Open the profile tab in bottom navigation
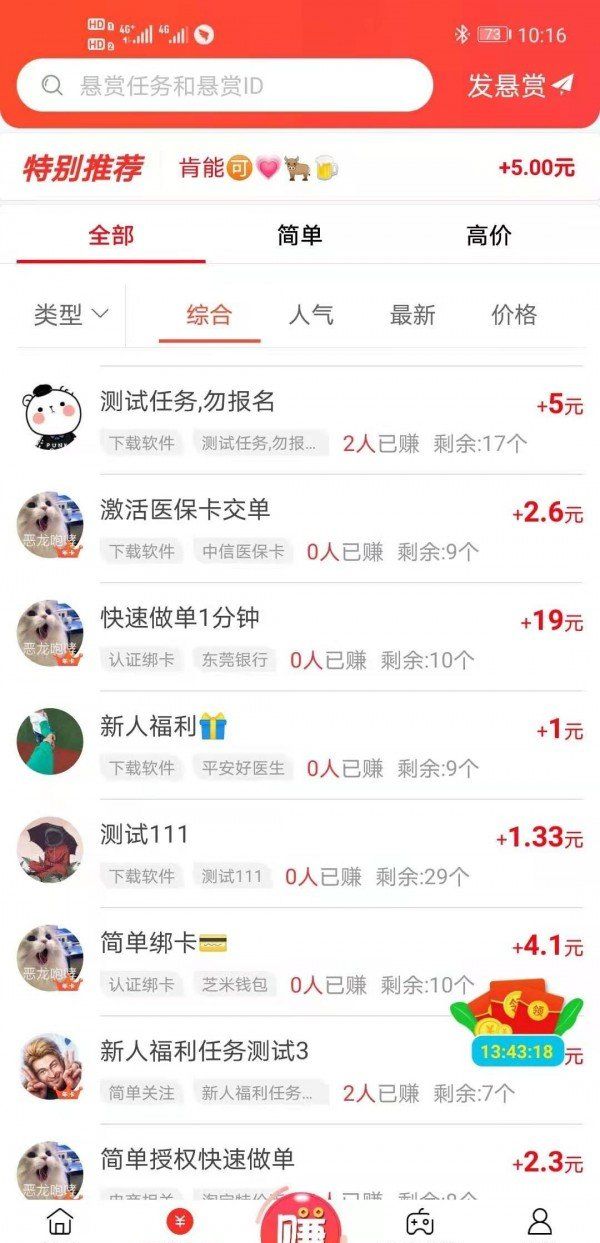 point(540,1221)
